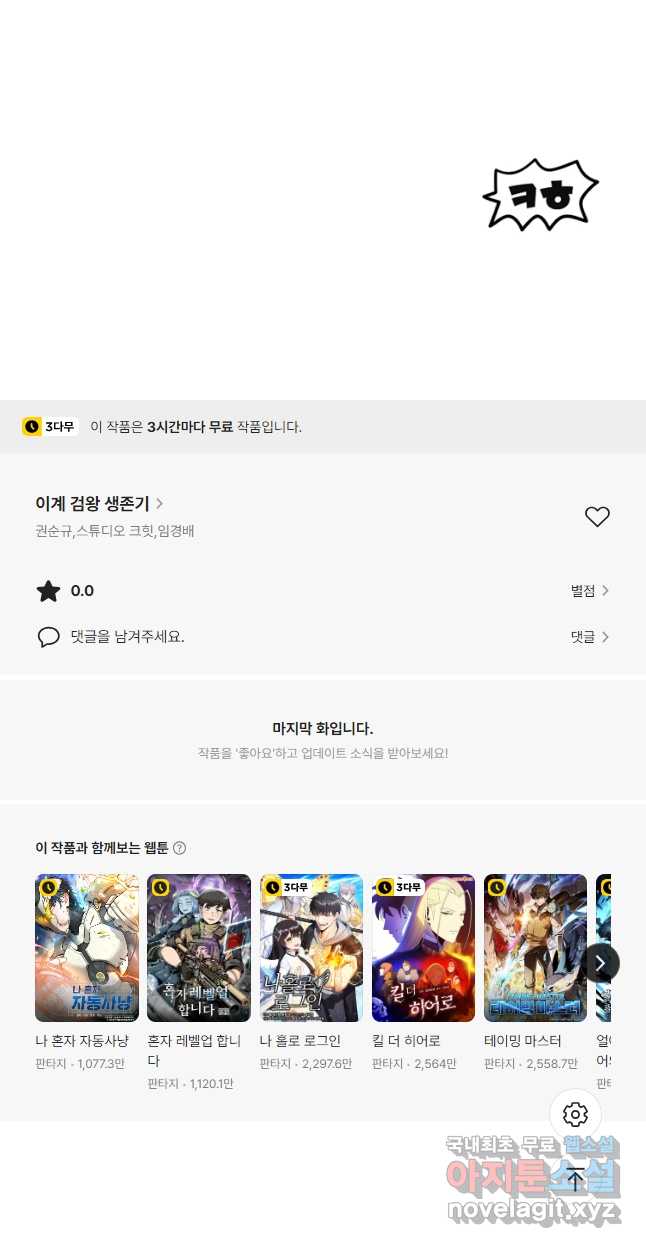Show the help icon beside 이 작품과 함께보는 웹툰
This screenshot has width=646, height=1248.
pyautogui.click(x=180, y=848)
